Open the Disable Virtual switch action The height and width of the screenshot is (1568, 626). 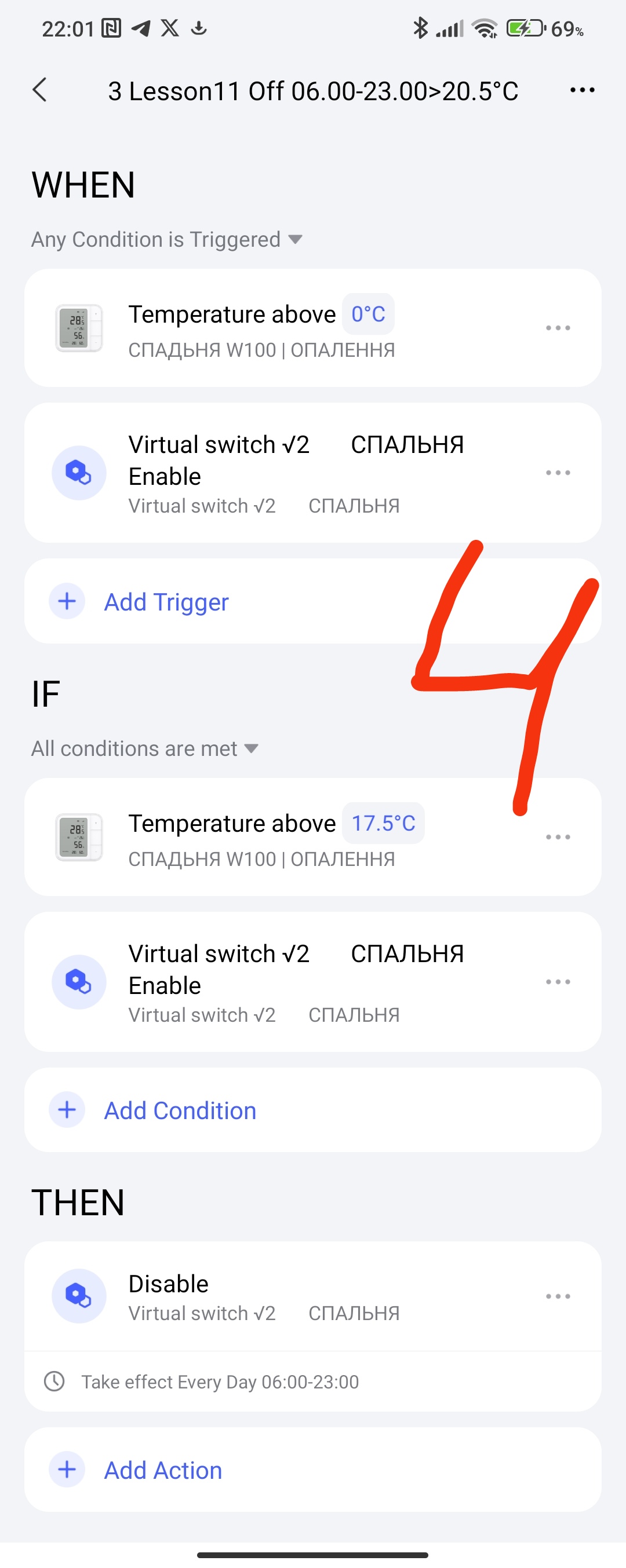point(262,1296)
